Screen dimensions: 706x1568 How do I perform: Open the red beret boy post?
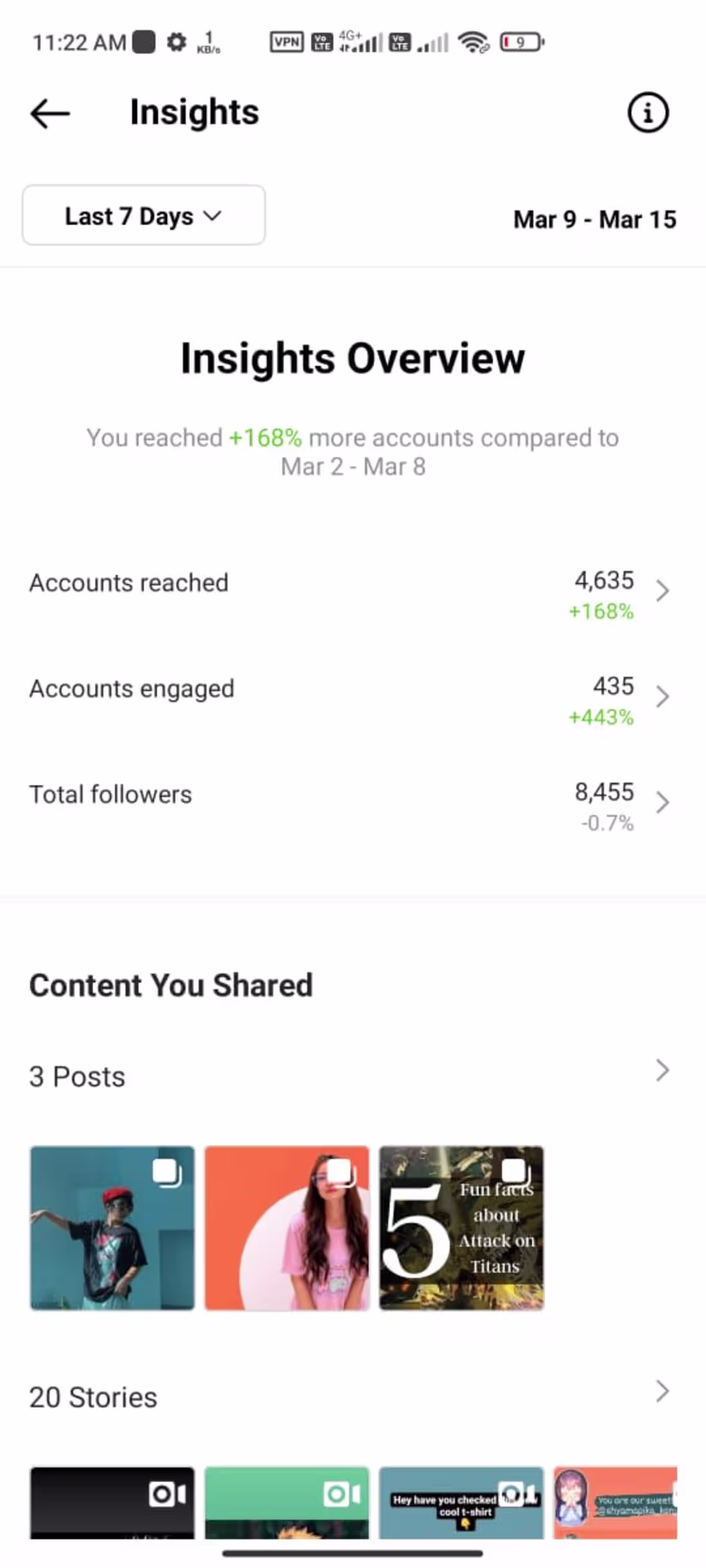click(x=112, y=1228)
